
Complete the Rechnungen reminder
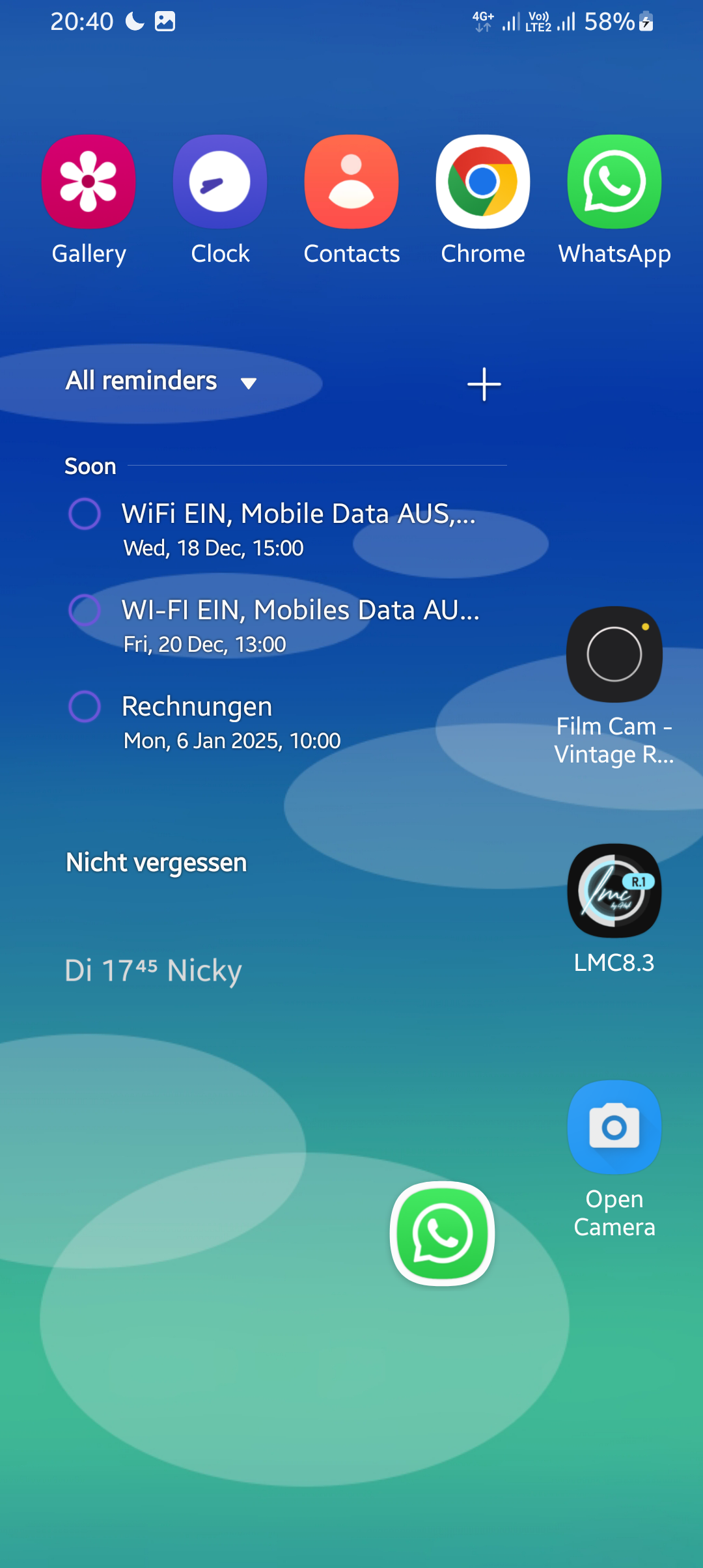click(x=85, y=707)
